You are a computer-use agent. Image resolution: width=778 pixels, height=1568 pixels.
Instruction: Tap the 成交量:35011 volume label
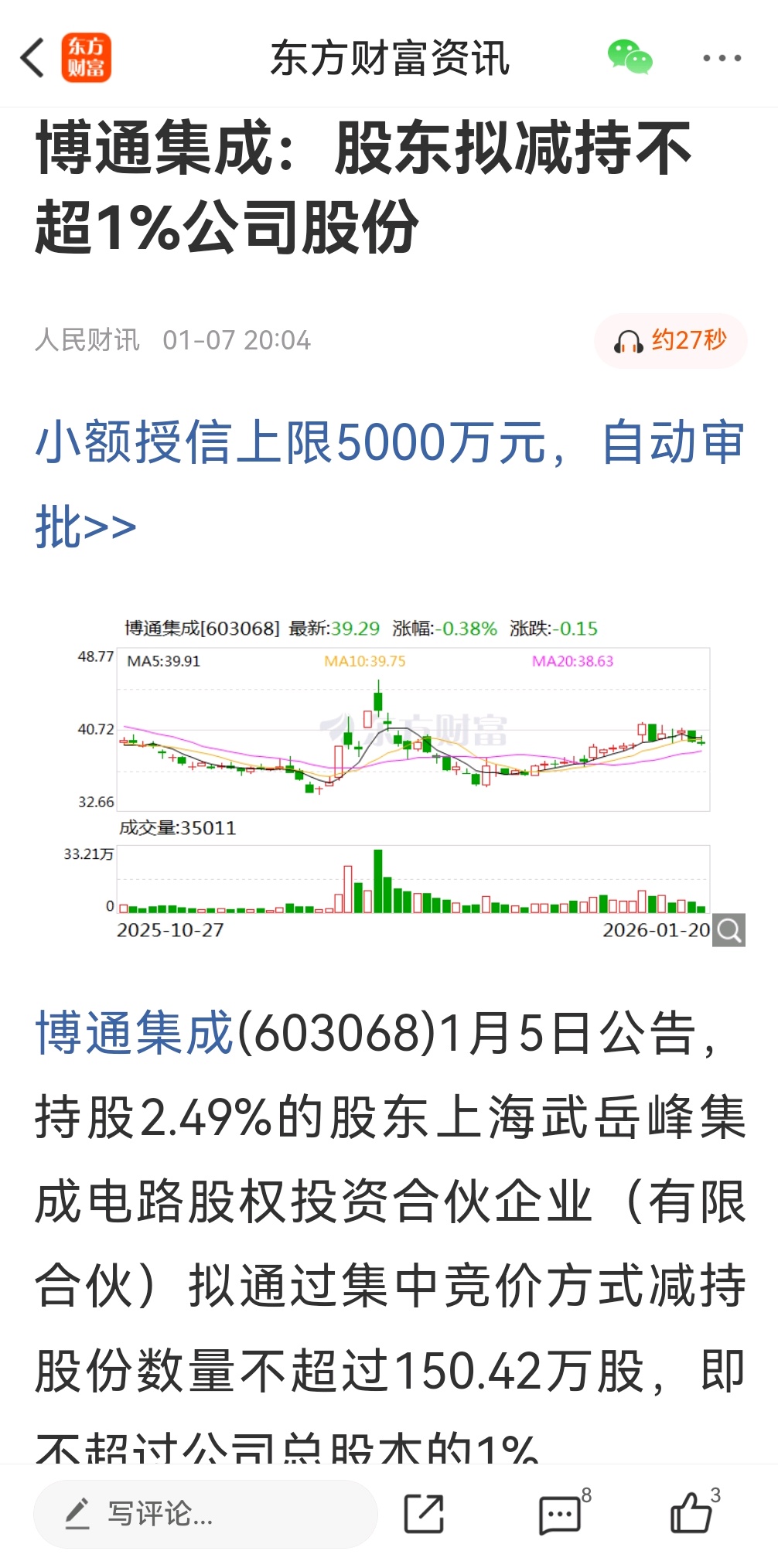[179, 827]
